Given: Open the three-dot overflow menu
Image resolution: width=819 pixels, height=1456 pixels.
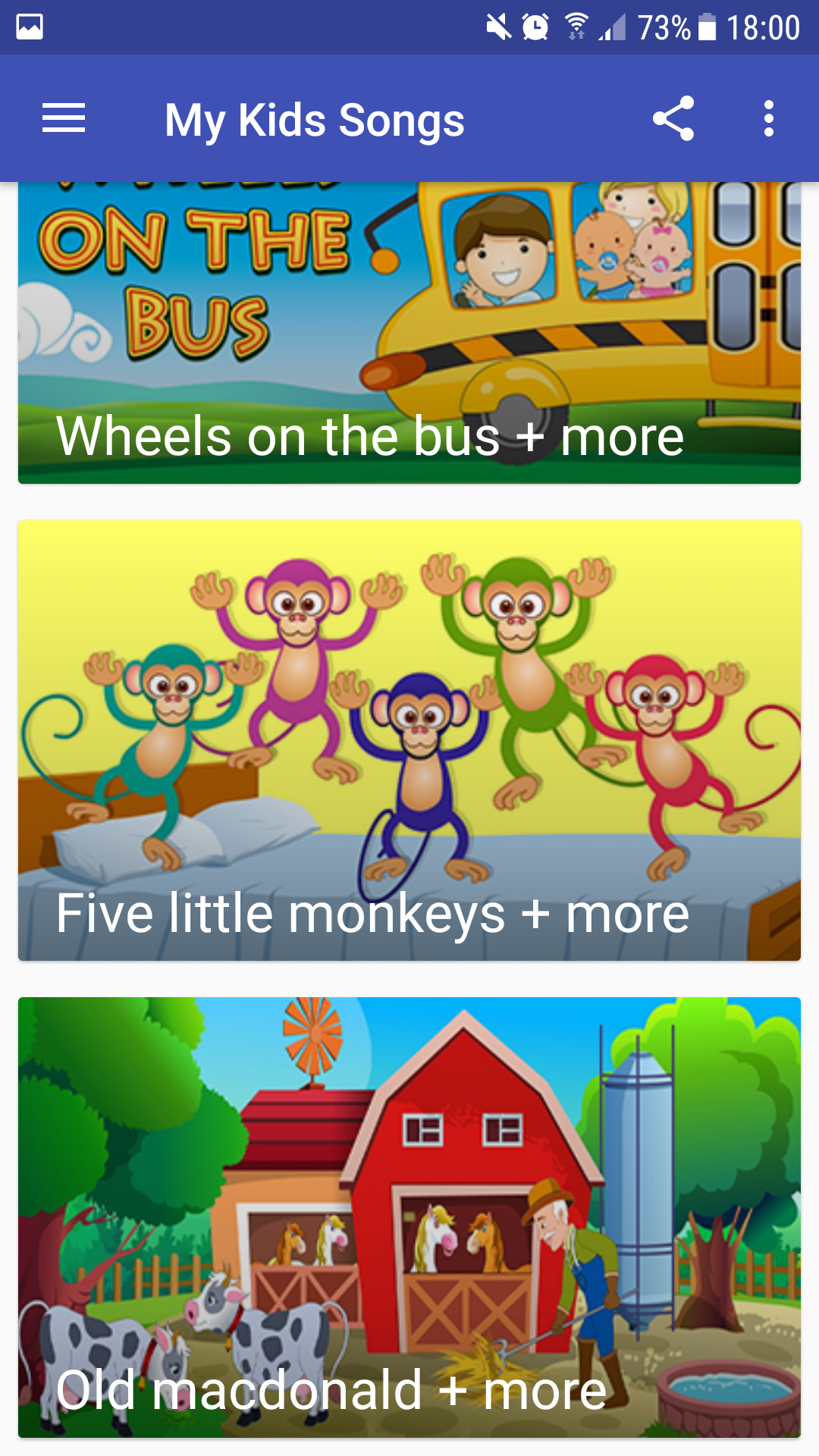Looking at the screenshot, I should pos(768,118).
